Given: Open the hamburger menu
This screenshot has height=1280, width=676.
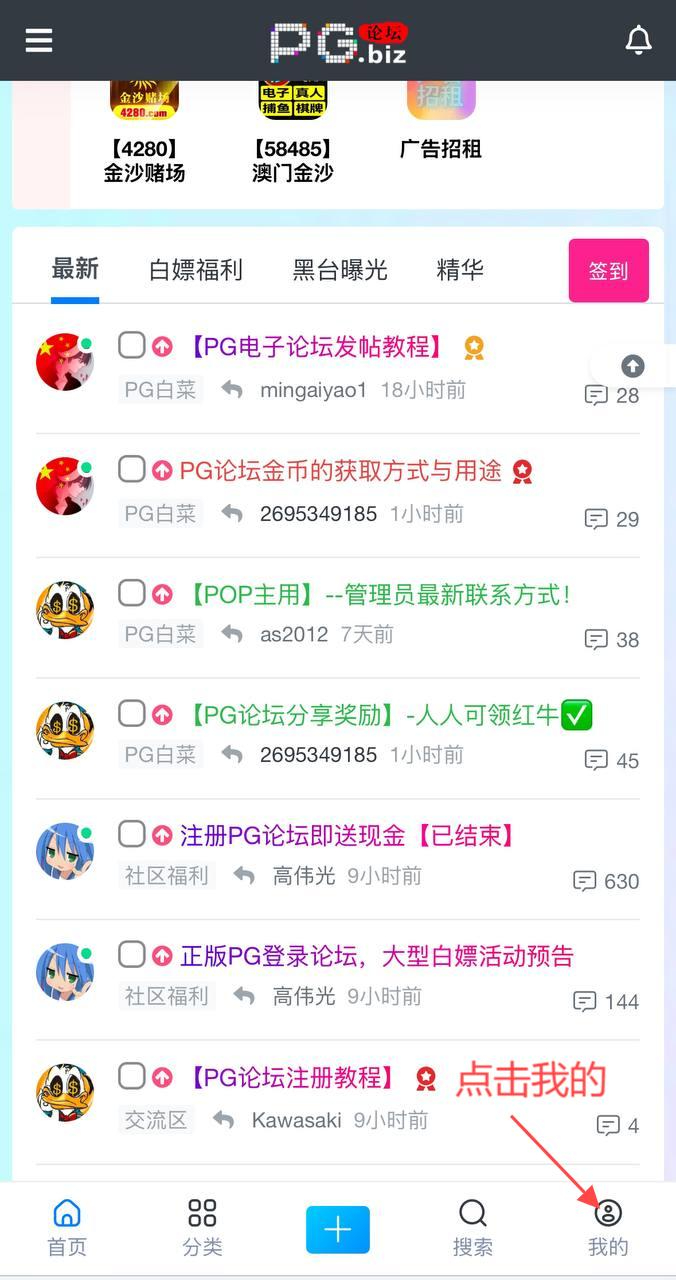Looking at the screenshot, I should coord(39,40).
